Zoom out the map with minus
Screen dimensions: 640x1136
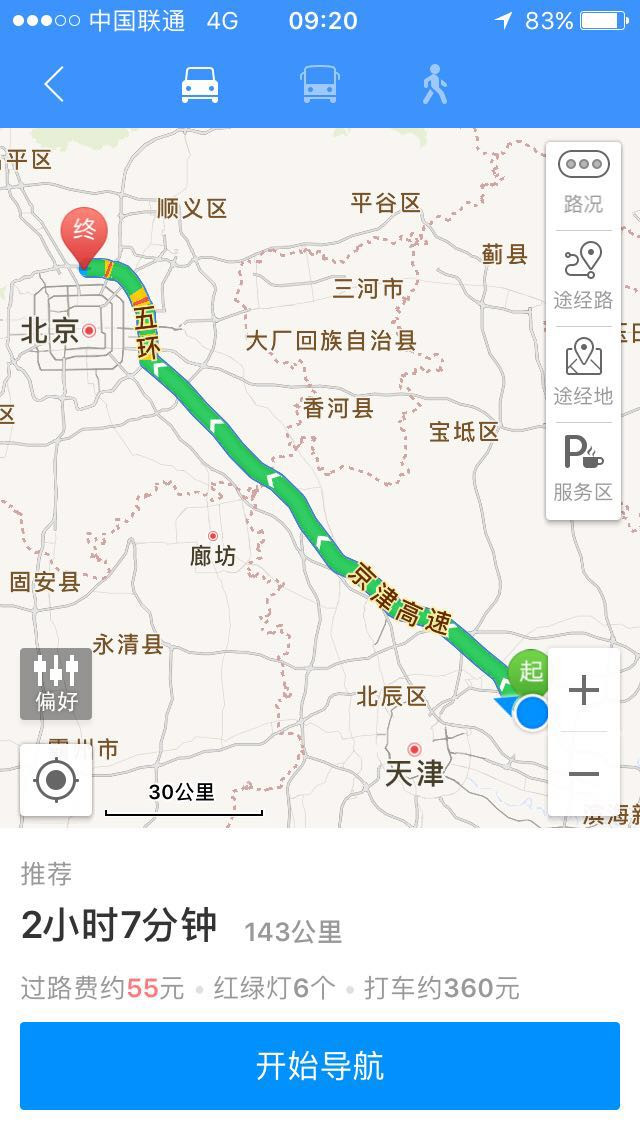(583, 774)
